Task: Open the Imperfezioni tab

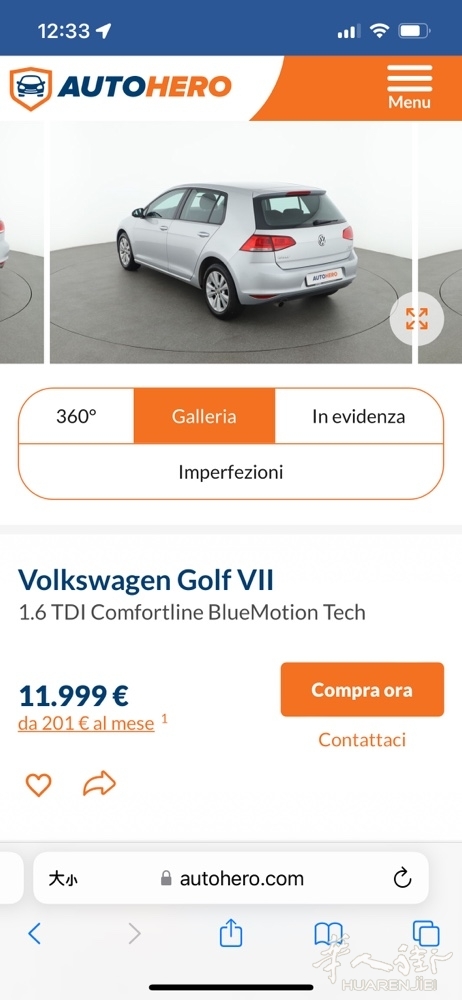Action: (231, 472)
